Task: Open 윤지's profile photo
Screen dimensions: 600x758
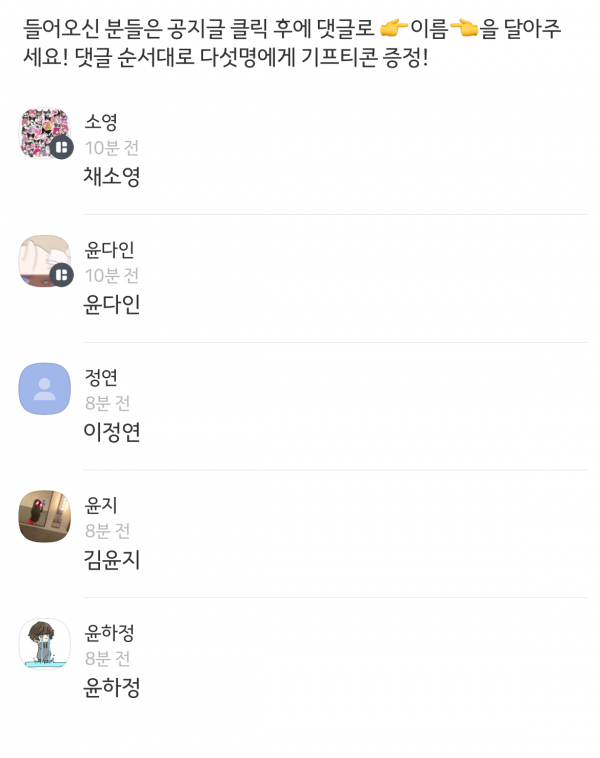Action: point(44,517)
